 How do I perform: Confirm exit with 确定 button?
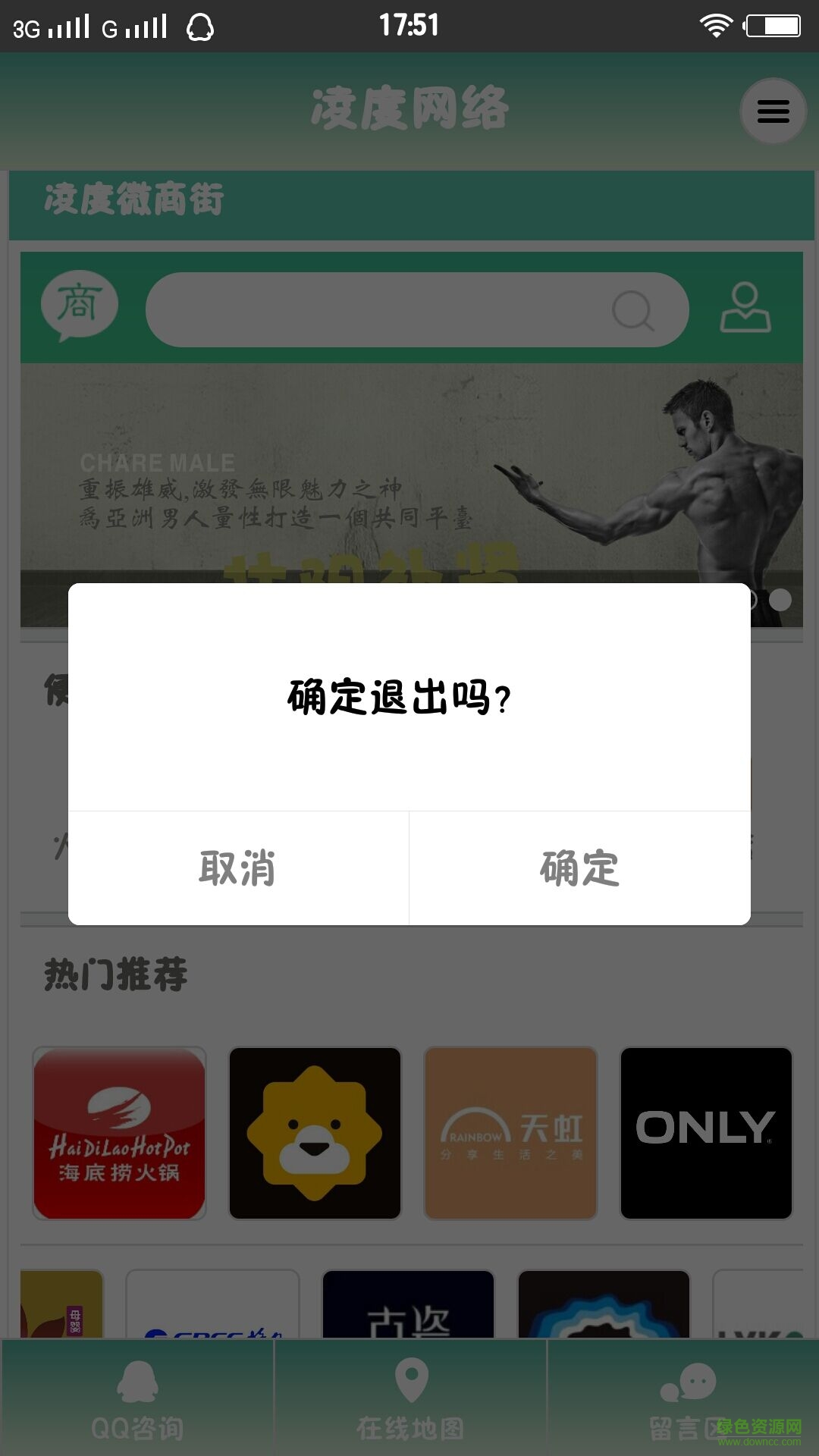tap(580, 868)
